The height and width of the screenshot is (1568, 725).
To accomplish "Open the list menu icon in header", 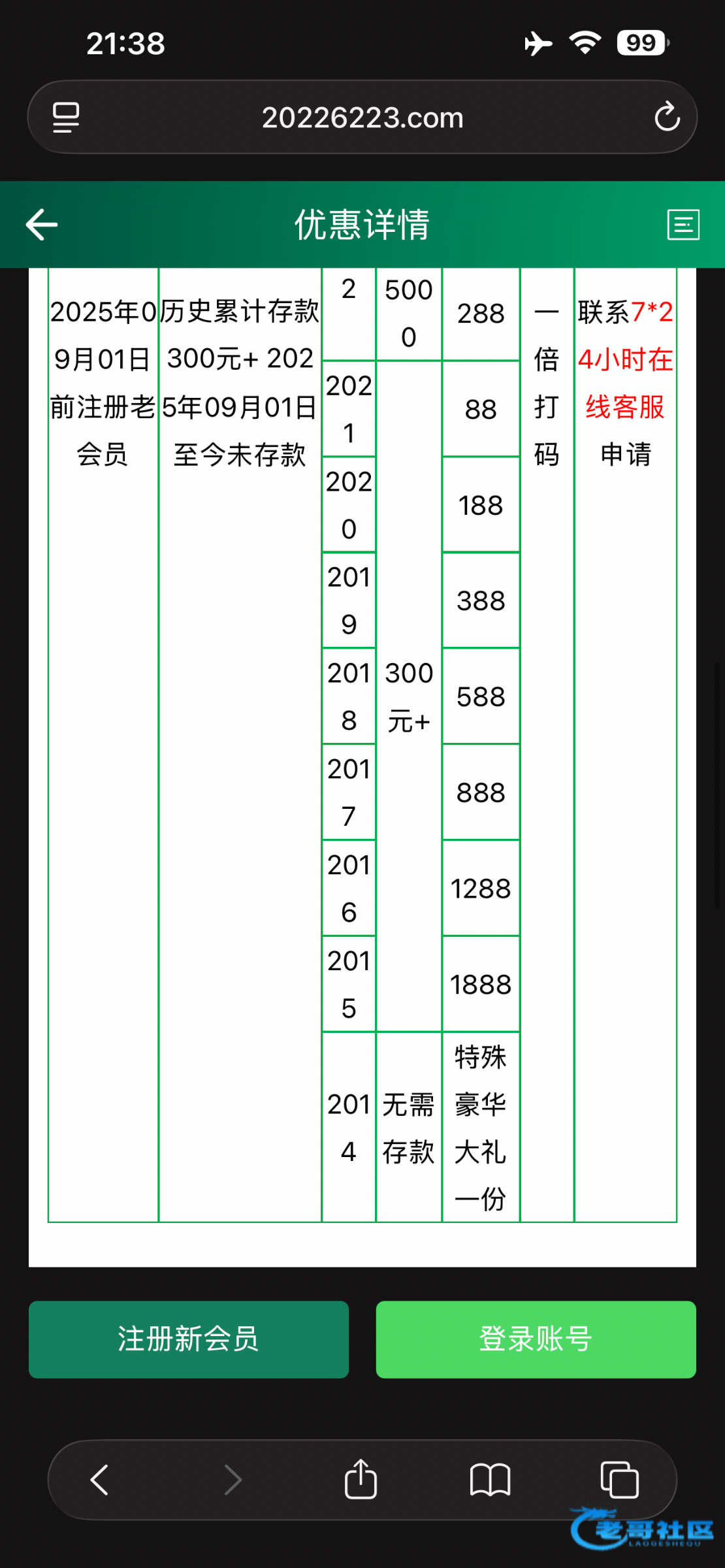I will click(x=683, y=225).
